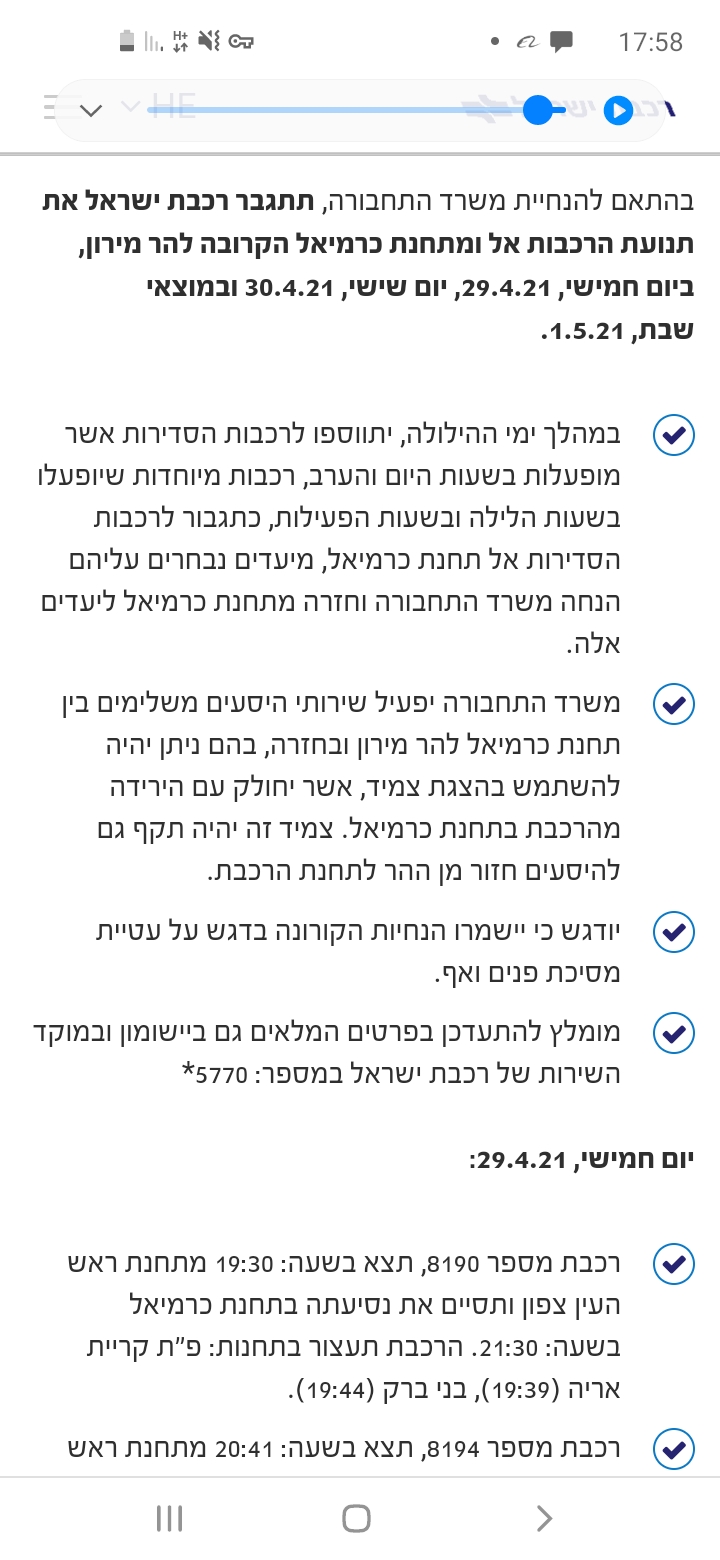Viewport: 720px width, 1560px height.
Task: Go to the home screen via the home button
Action: tap(357, 1518)
